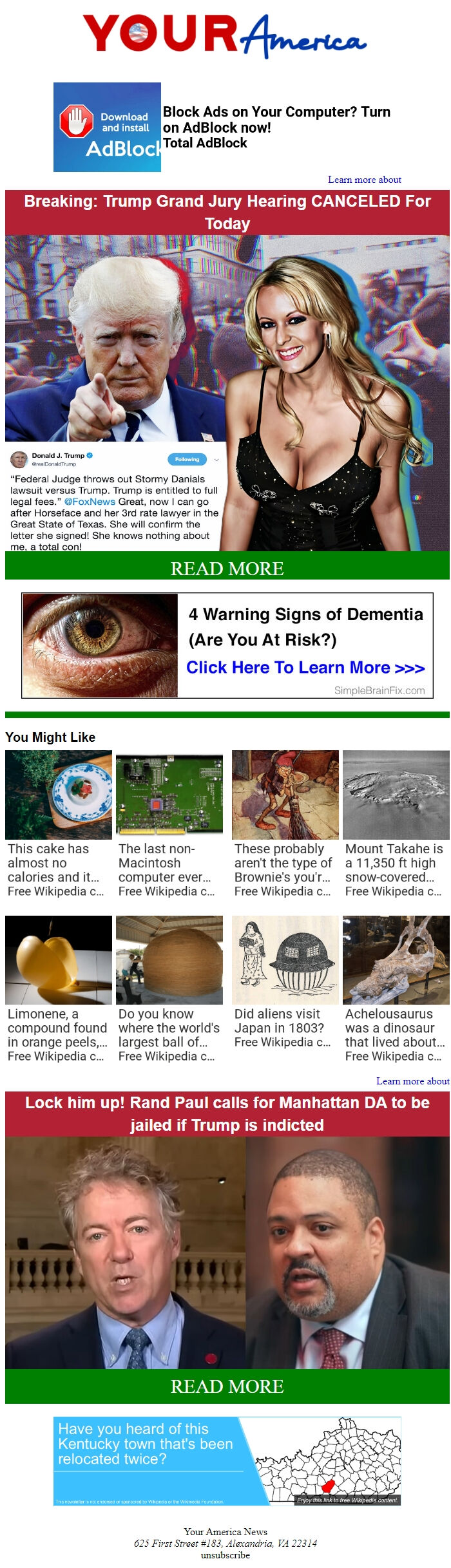Open the cake with almost no calories card

coord(58,823)
